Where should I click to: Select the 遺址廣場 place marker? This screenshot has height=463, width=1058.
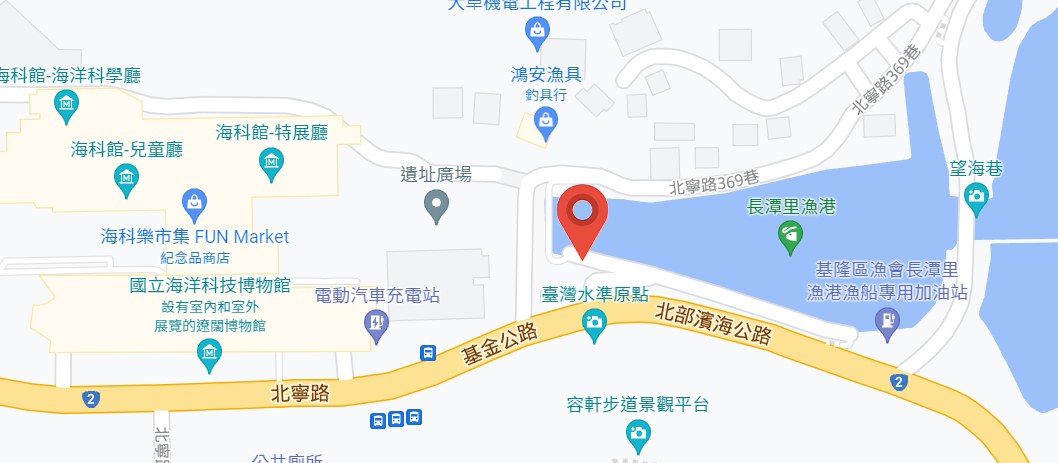click(436, 206)
